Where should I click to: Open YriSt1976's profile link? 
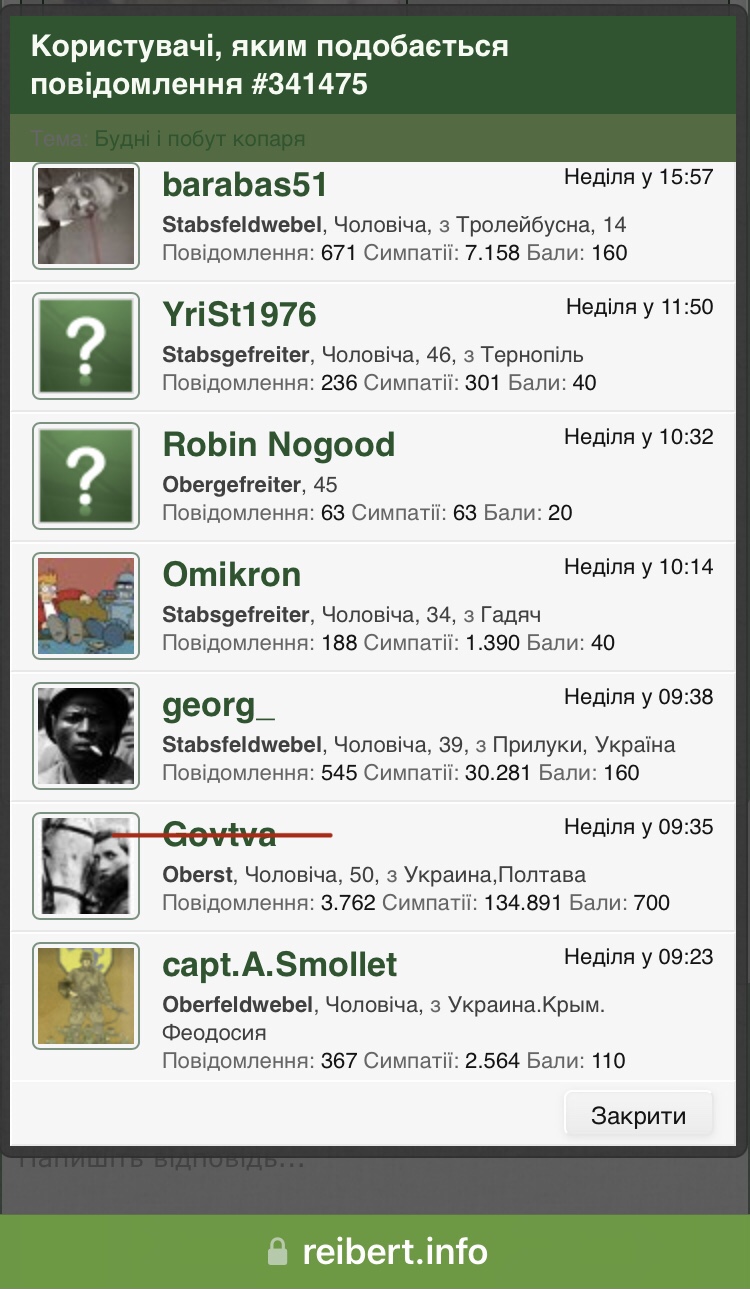pyautogui.click(x=239, y=315)
